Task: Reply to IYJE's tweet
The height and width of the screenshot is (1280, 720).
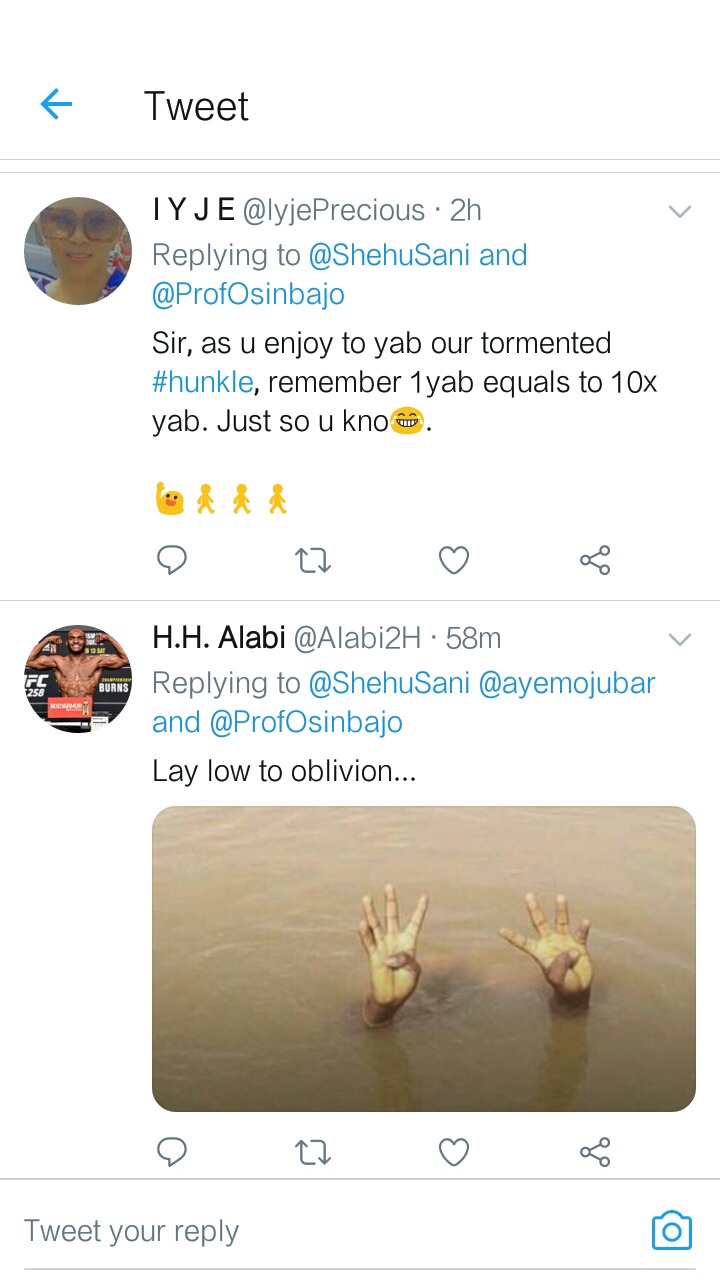Action: pos(172,560)
